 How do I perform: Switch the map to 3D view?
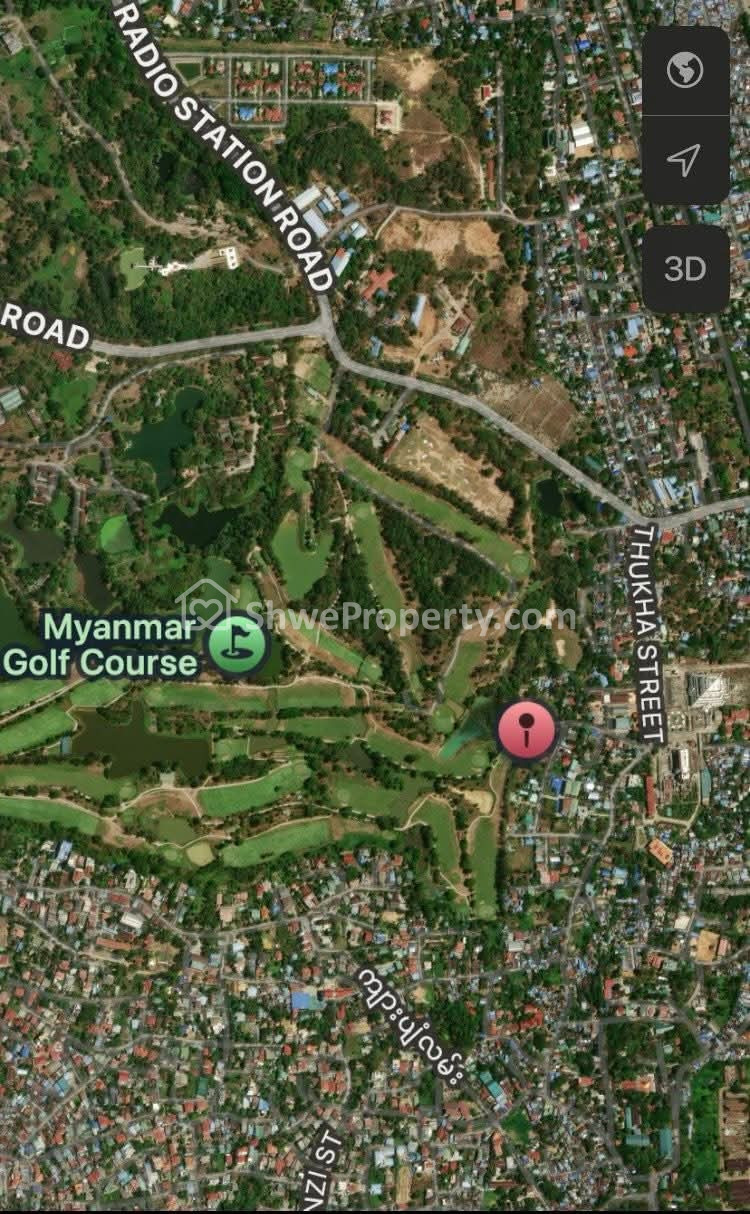(x=685, y=269)
